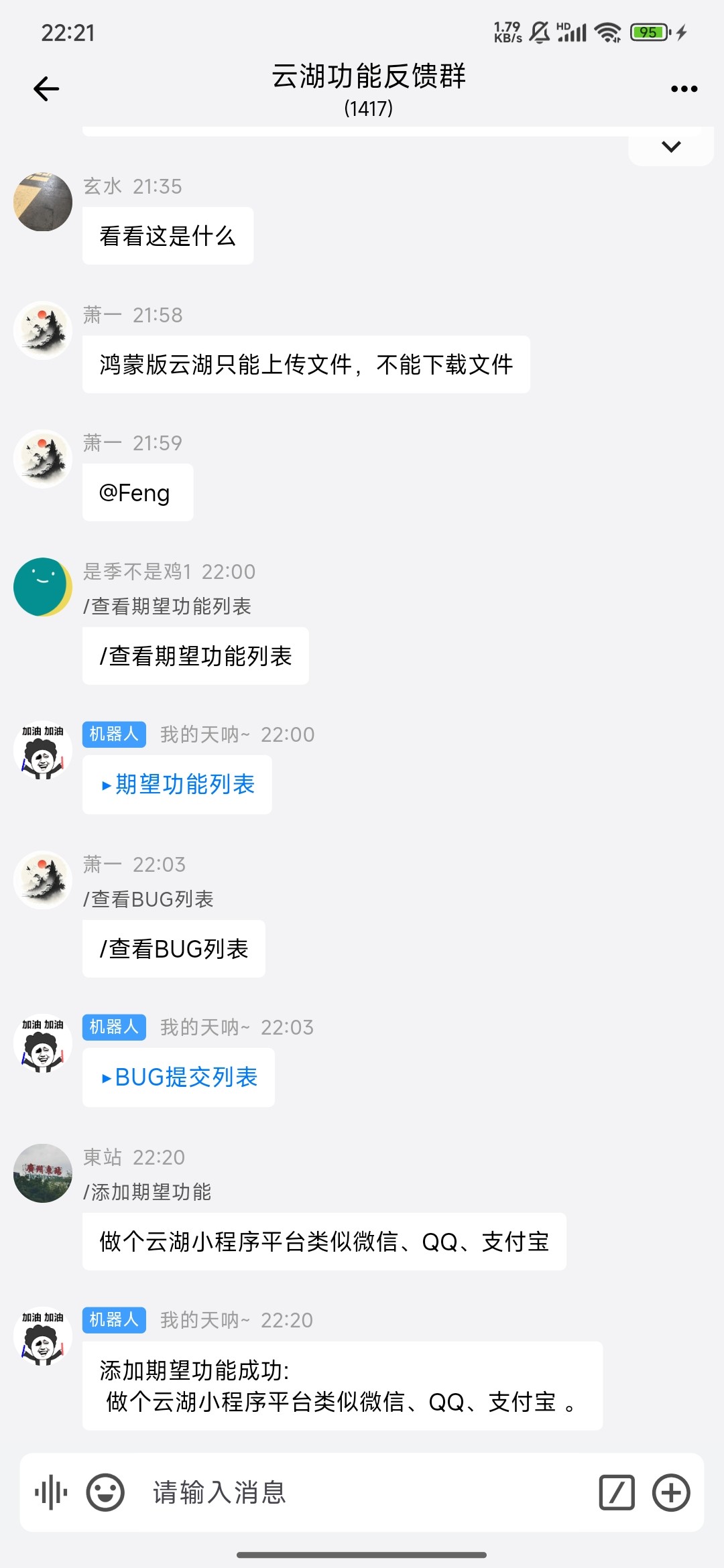Open the emoji picker
Viewport: 724px width, 1568px height.
pyautogui.click(x=105, y=1492)
